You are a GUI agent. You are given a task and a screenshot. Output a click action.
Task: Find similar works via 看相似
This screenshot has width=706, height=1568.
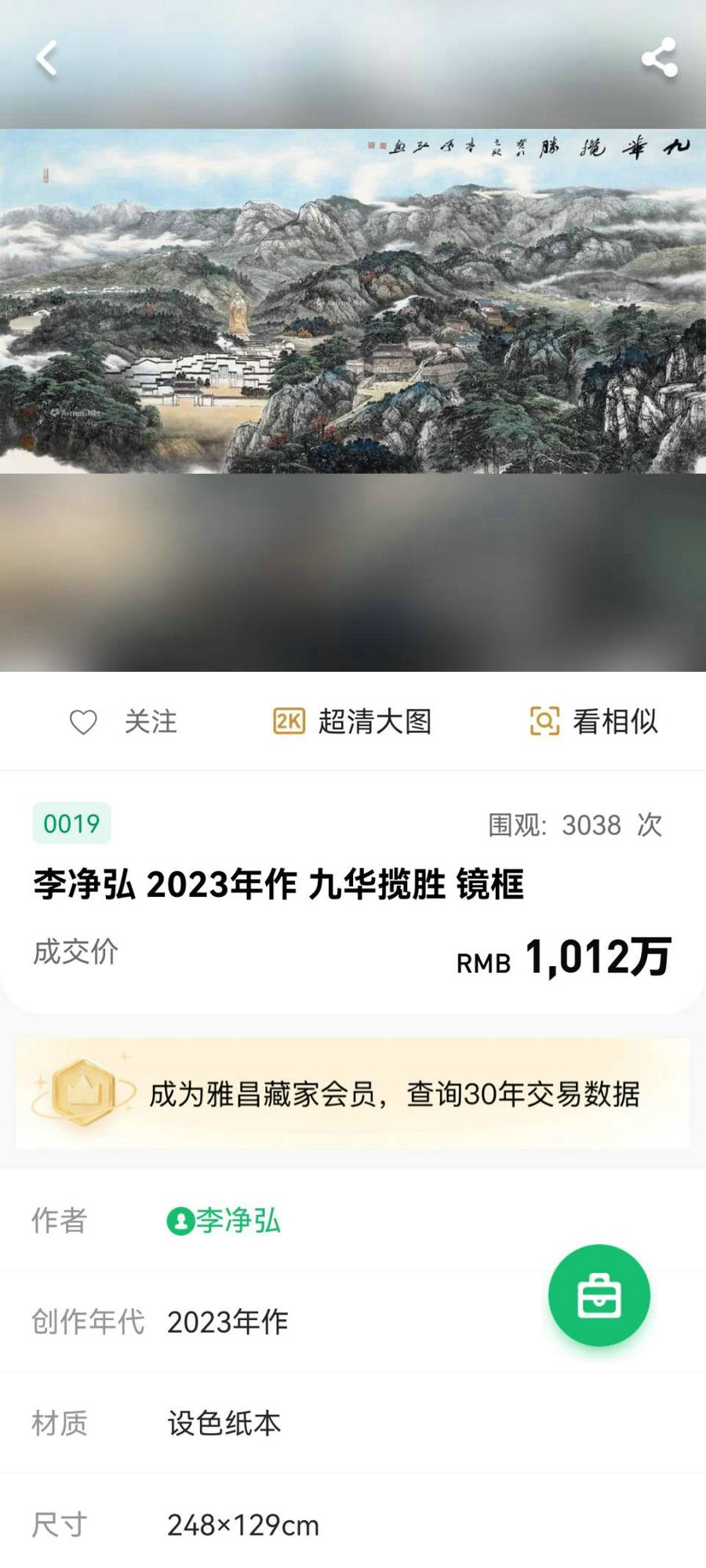tap(594, 721)
